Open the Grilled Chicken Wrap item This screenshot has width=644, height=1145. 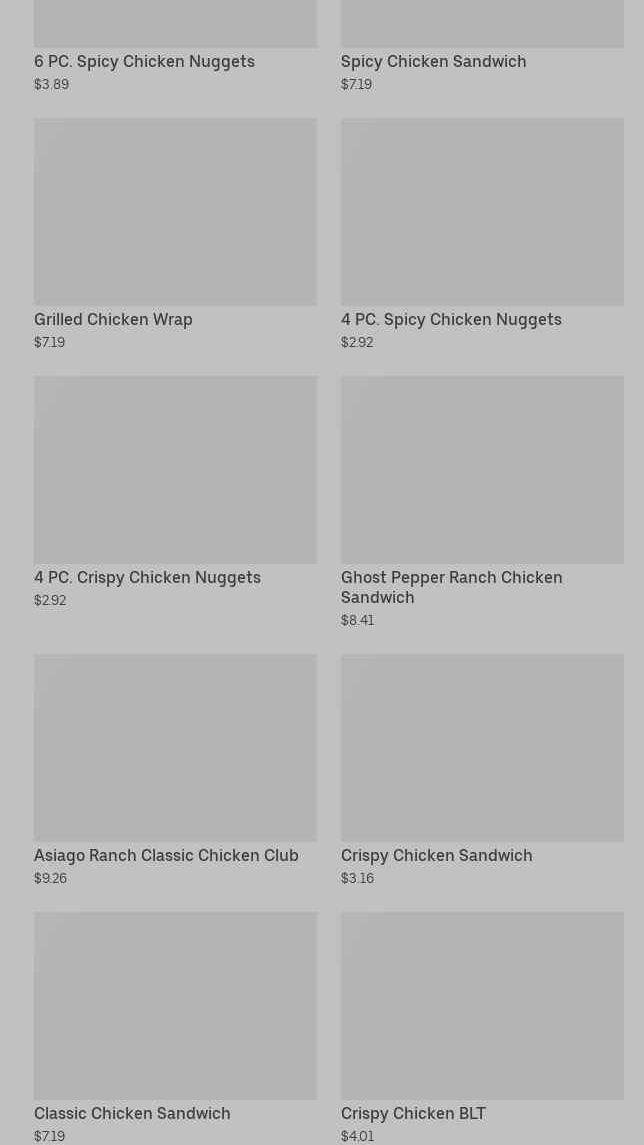pyautogui.click(x=175, y=234)
